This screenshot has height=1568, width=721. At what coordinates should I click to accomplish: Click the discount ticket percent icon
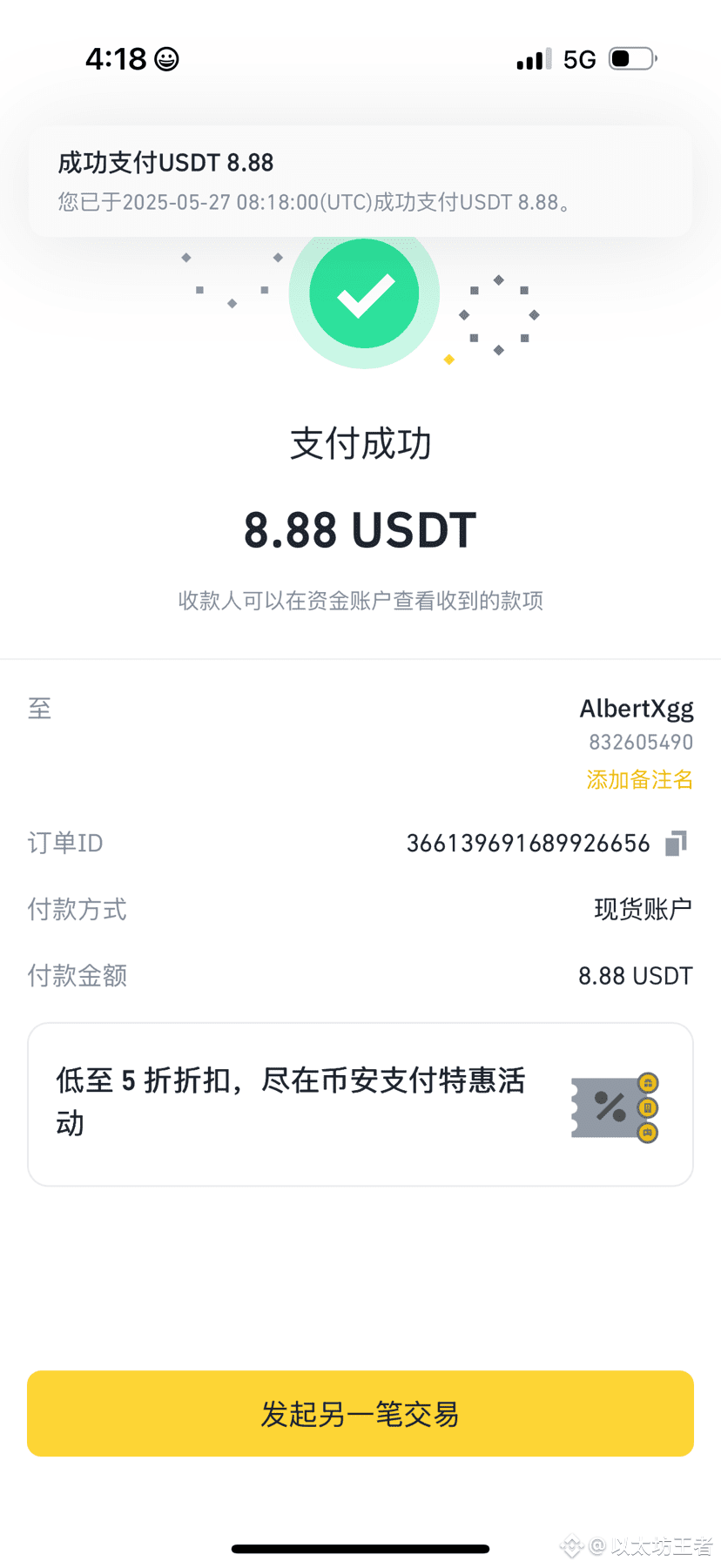[x=608, y=1107]
